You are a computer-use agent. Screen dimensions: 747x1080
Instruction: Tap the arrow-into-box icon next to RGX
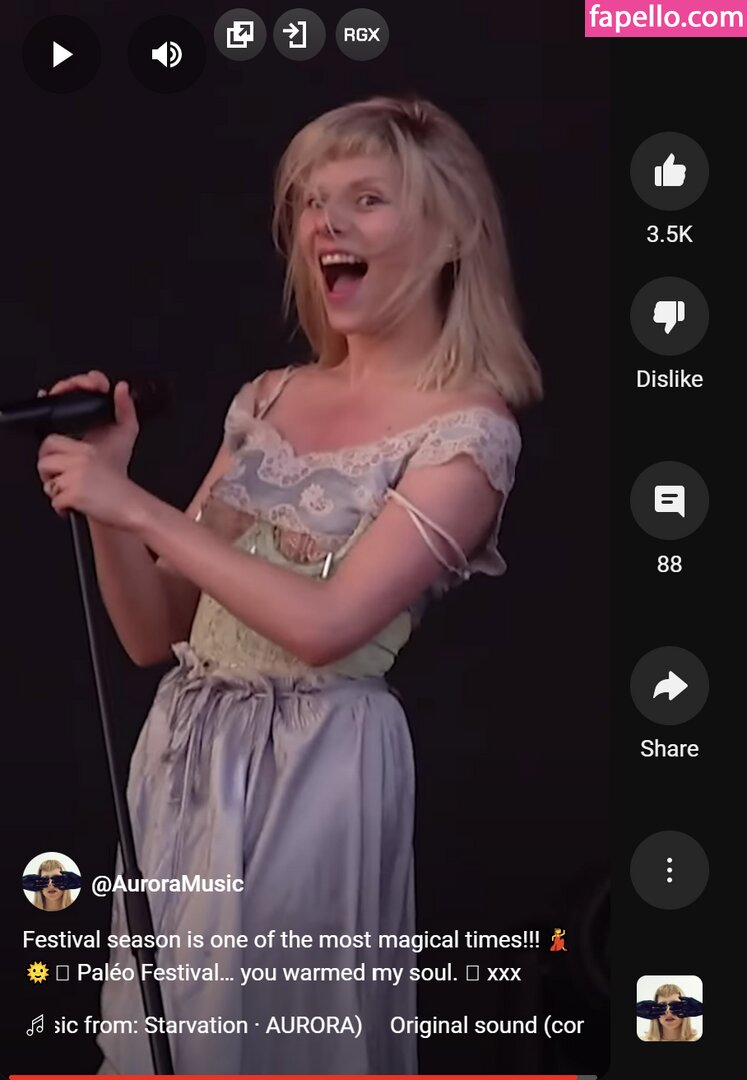point(298,35)
